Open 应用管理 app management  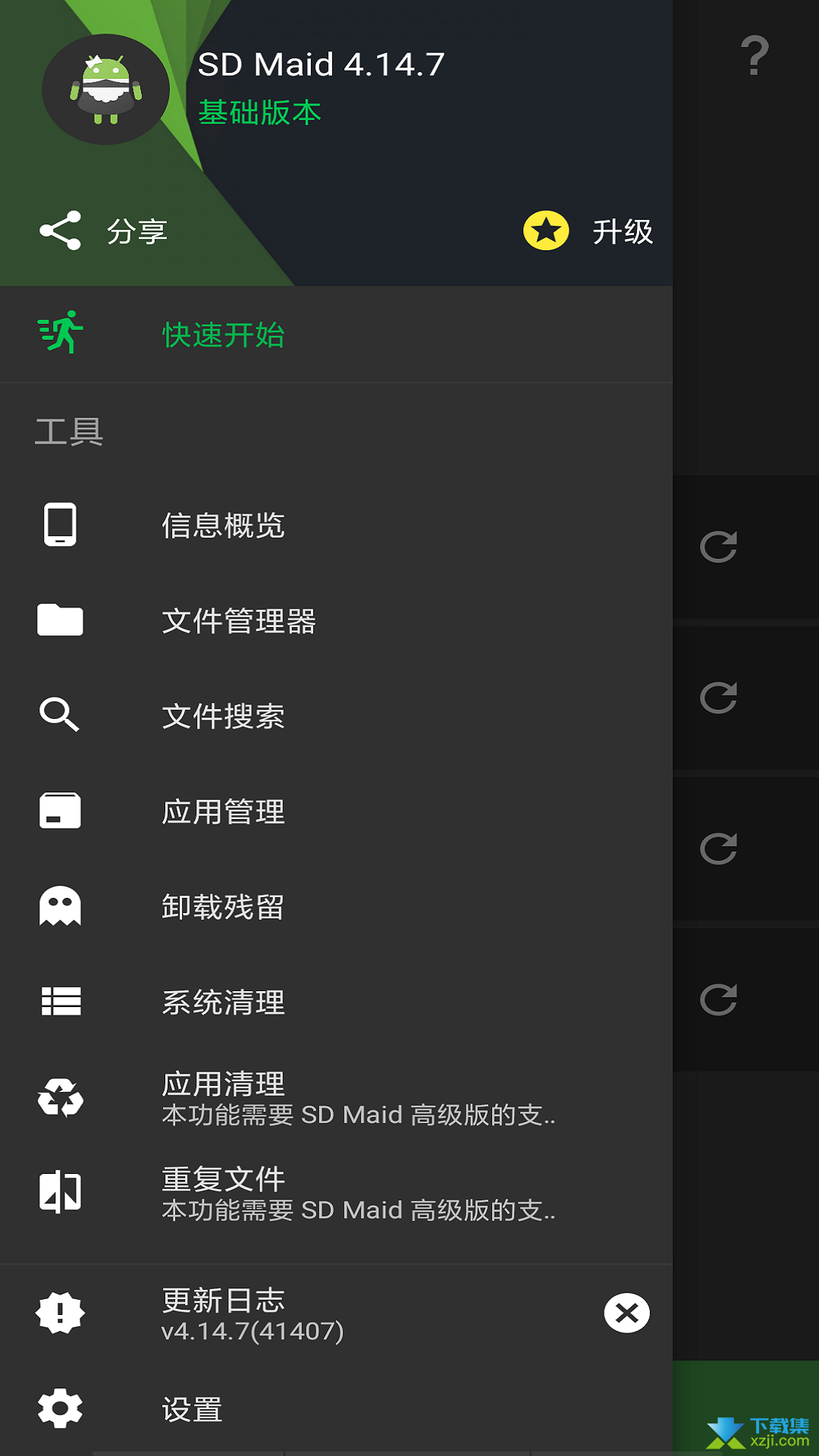[336, 811]
